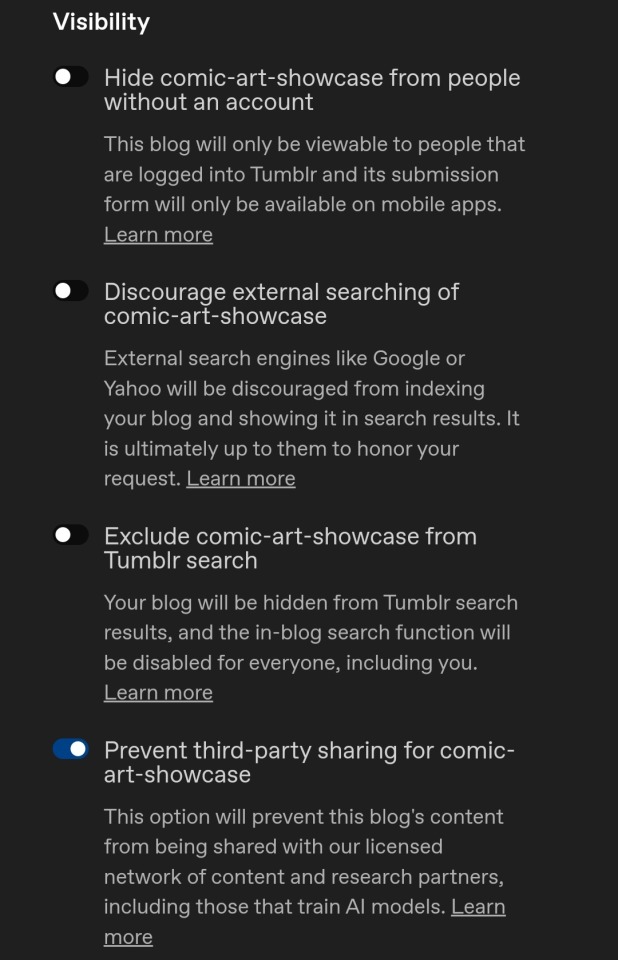This screenshot has height=960, width=618.
Task: Disable Prevent third-party sharing toggle
Action: click(x=71, y=750)
